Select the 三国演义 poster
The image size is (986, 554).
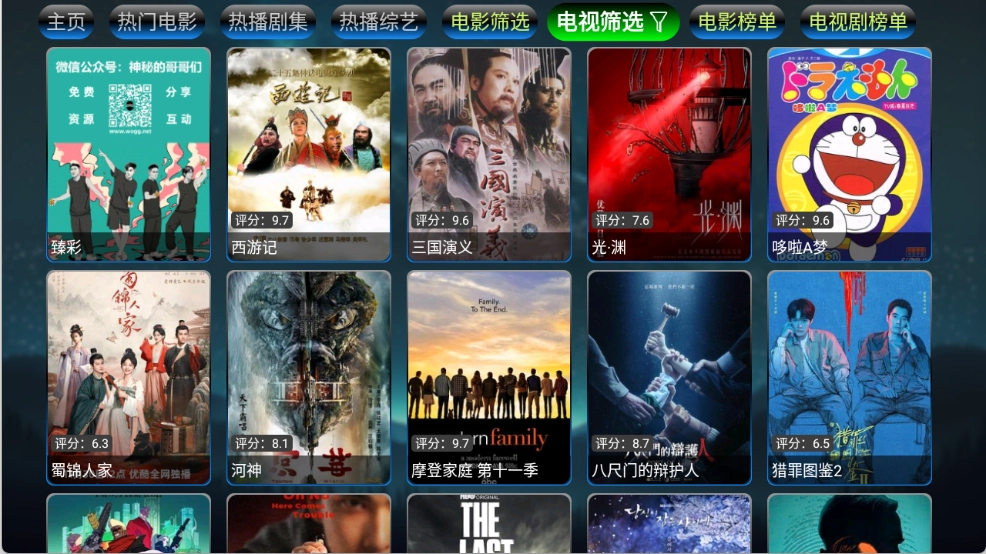click(489, 155)
